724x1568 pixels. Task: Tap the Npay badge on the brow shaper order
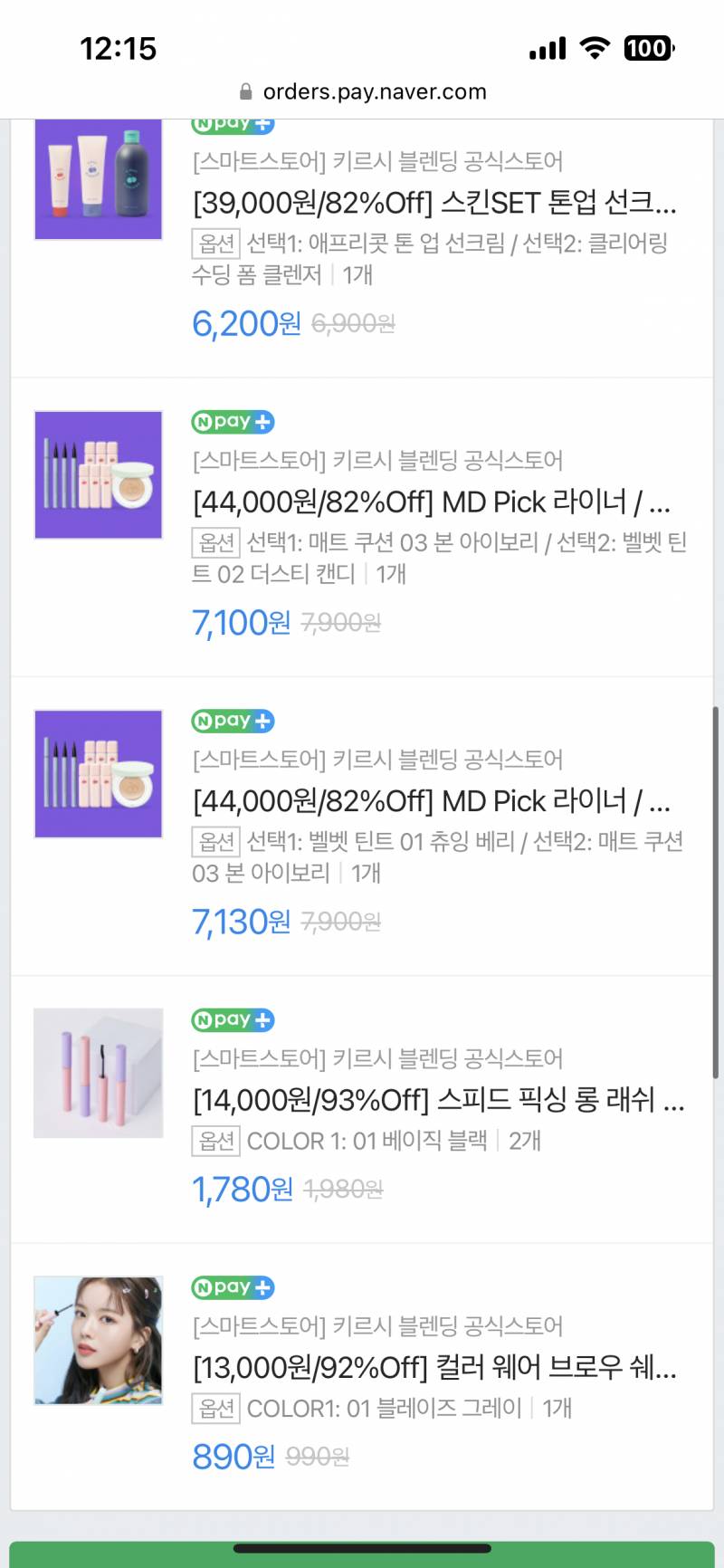pyautogui.click(x=232, y=1287)
